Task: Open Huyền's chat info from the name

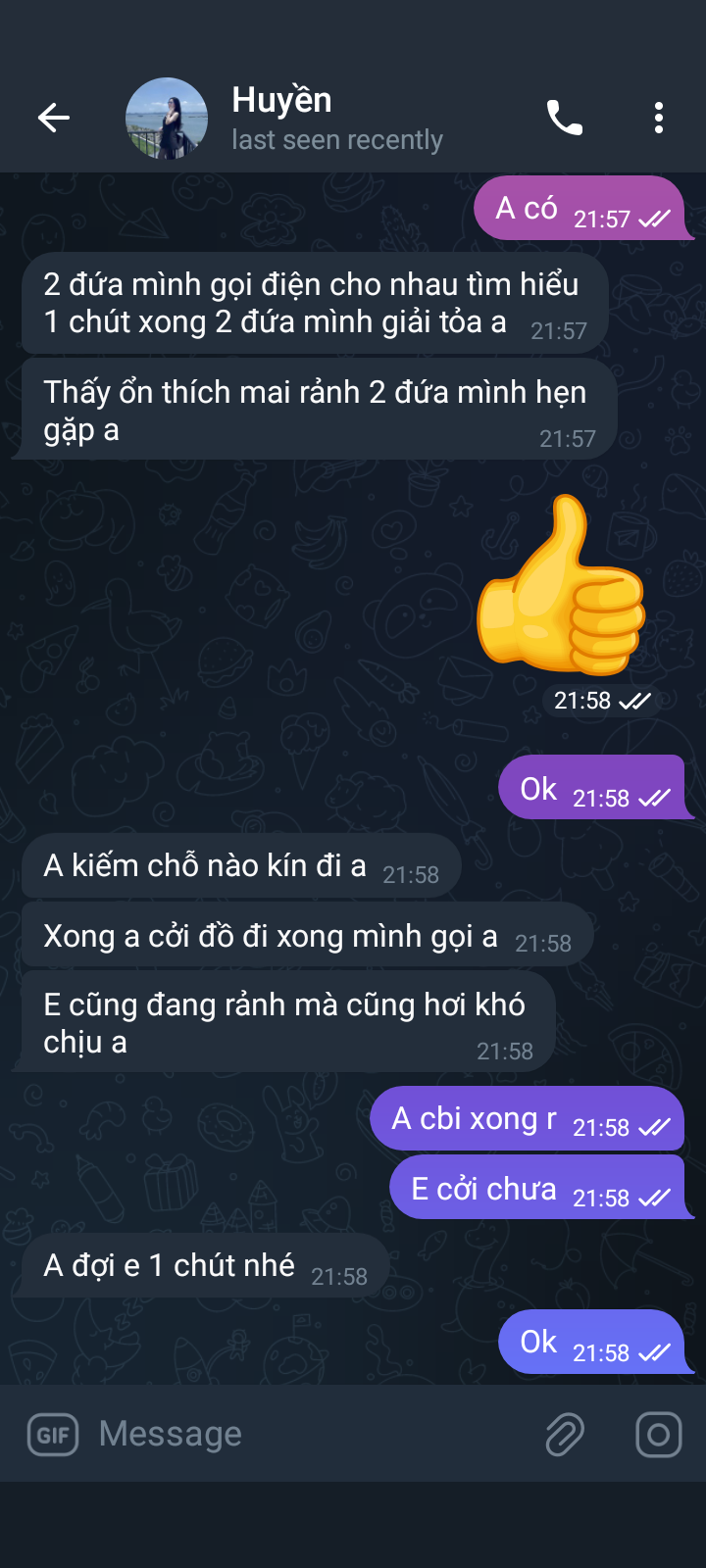Action: (x=282, y=101)
